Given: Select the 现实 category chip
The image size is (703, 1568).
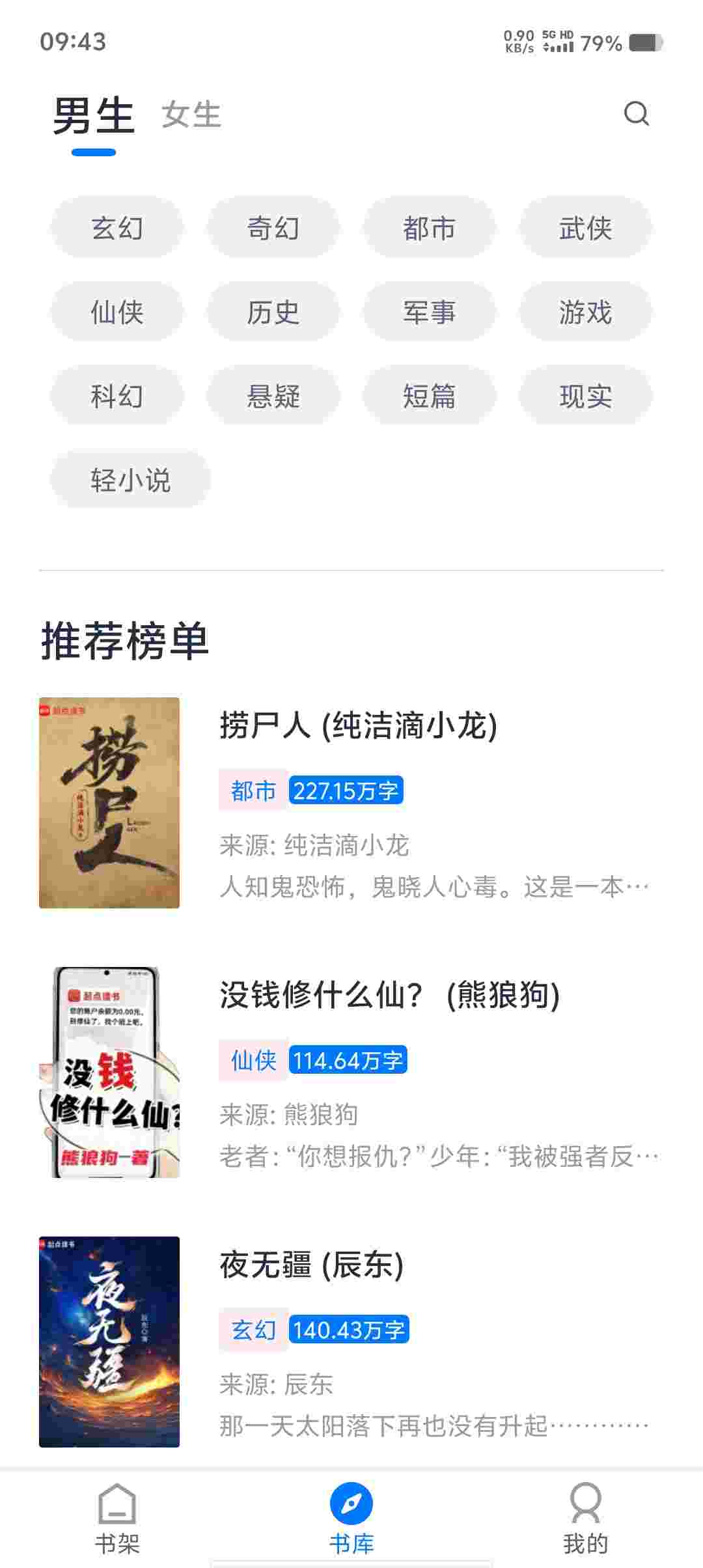Looking at the screenshot, I should coord(585,395).
